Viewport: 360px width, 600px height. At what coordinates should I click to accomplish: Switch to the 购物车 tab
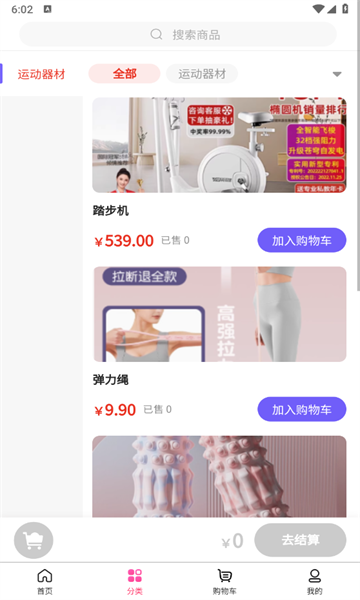(x=225, y=582)
